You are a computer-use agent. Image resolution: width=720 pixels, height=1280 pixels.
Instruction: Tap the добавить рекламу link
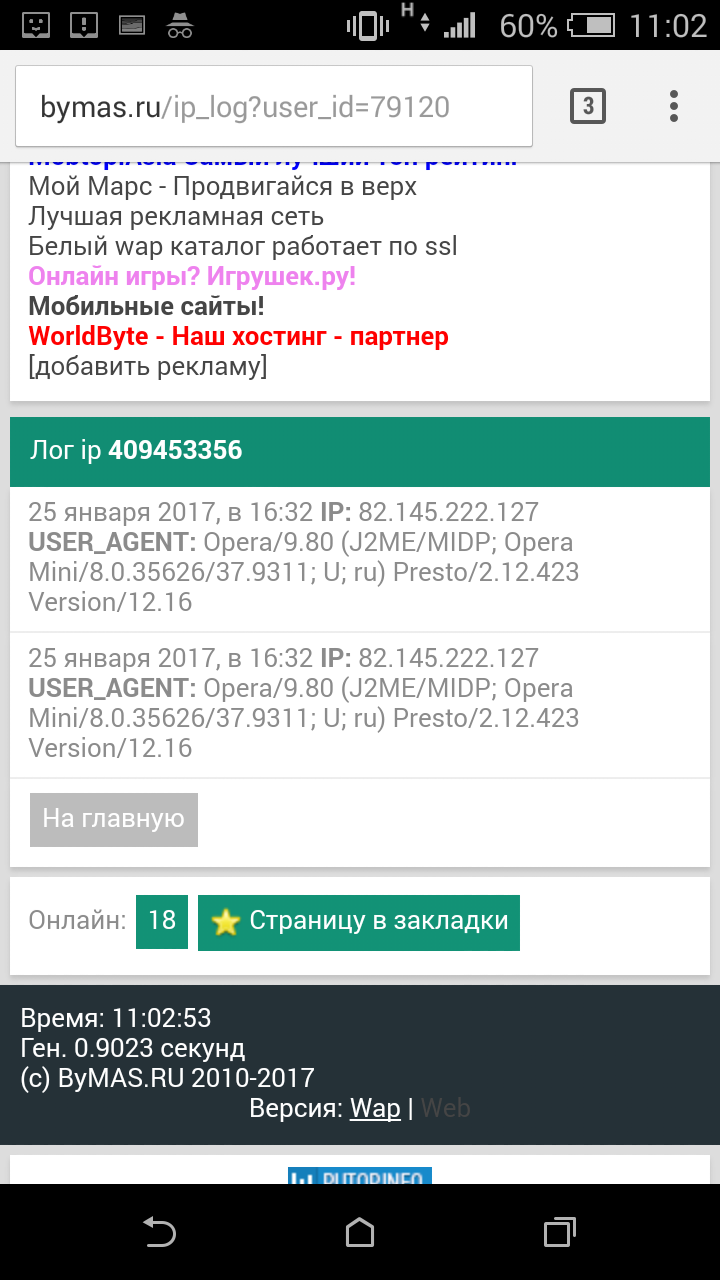coord(148,367)
